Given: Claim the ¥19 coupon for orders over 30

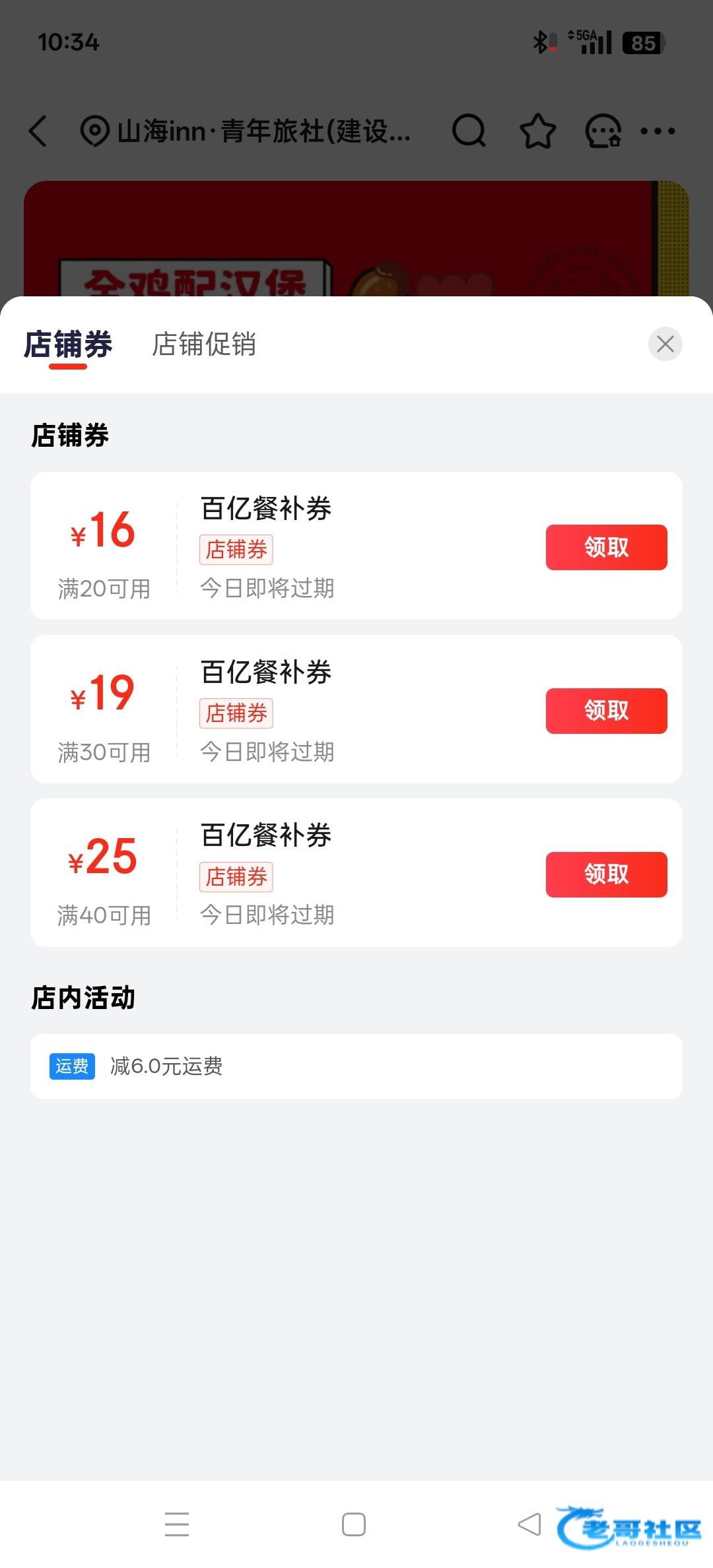Looking at the screenshot, I should (606, 711).
